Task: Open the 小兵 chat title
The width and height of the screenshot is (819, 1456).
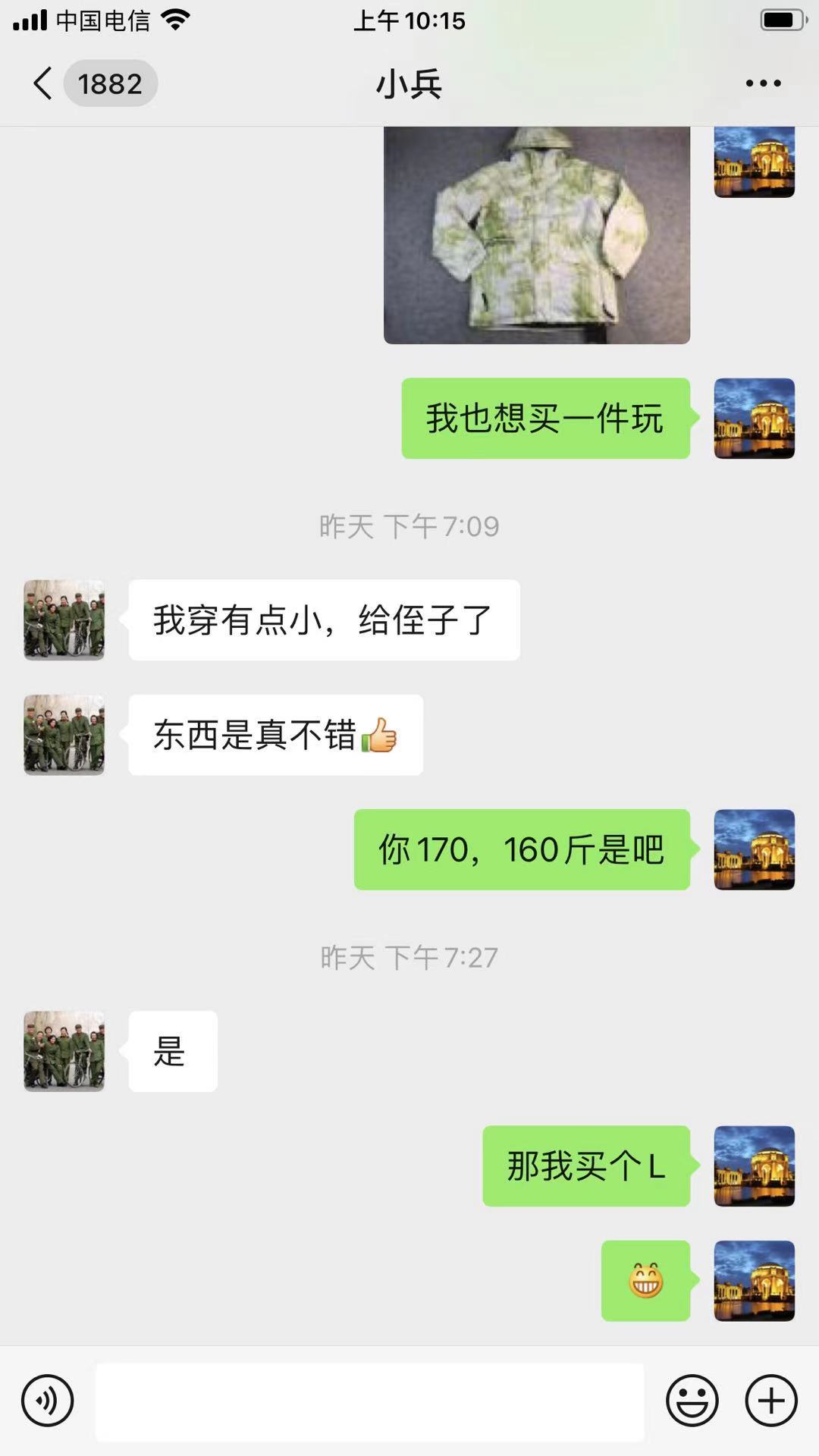Action: 409,85
